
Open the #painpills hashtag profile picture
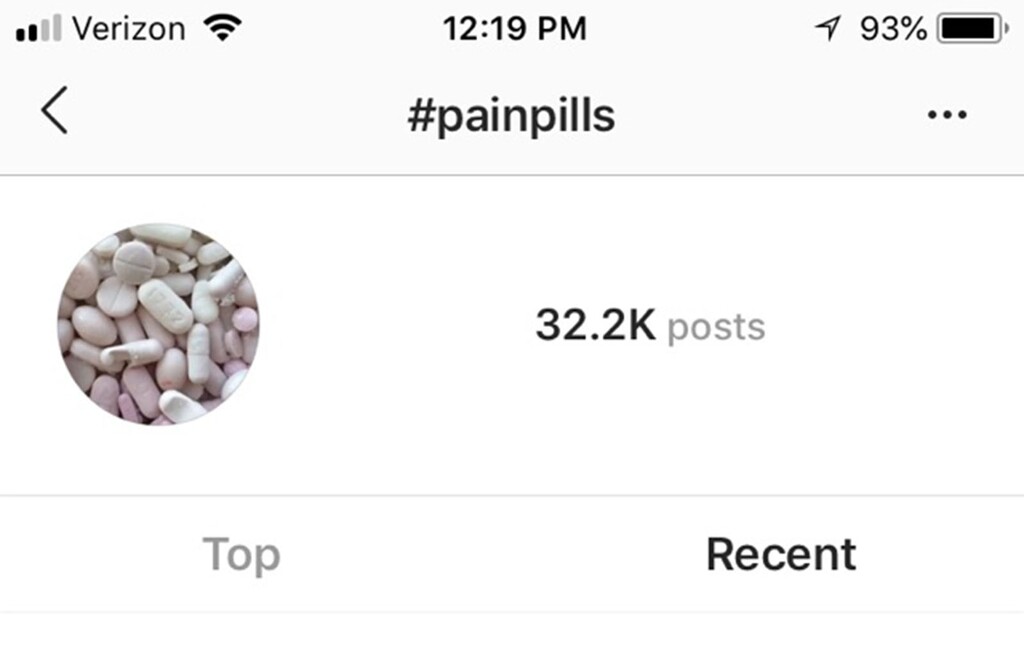pyautogui.click(x=158, y=324)
